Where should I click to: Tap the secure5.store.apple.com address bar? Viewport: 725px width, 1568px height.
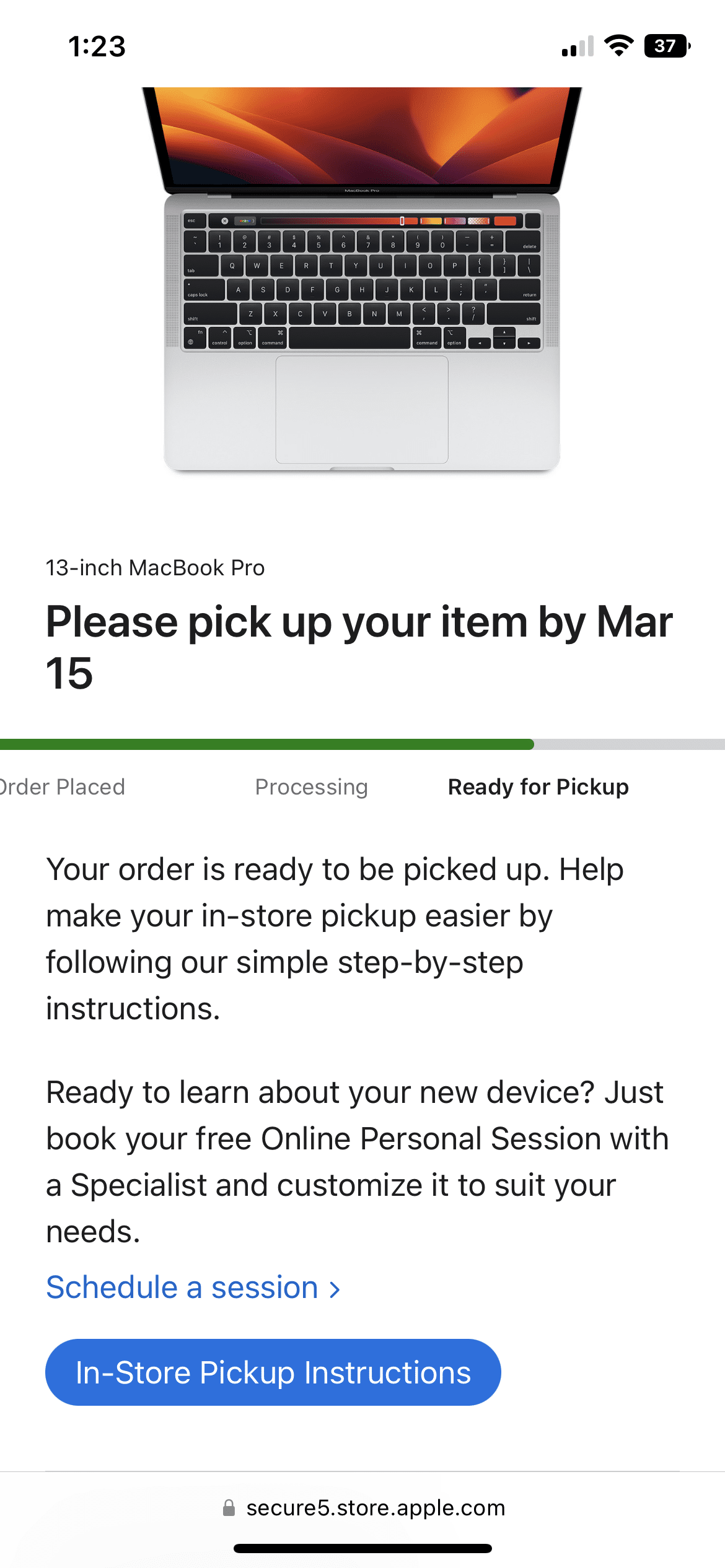(364, 1508)
